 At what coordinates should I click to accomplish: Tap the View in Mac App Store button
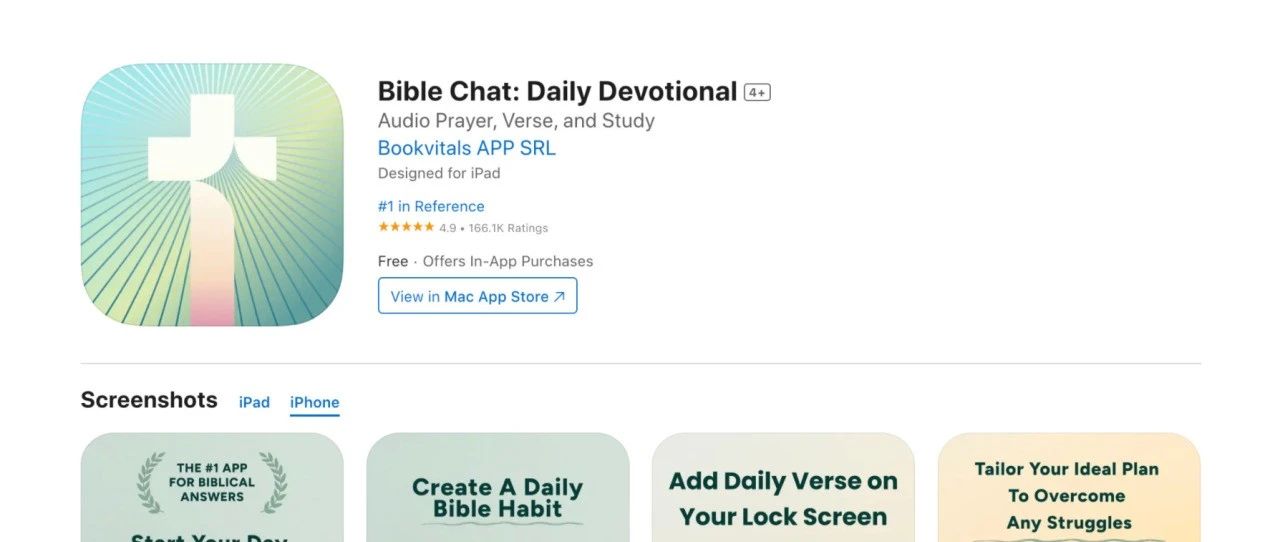pyautogui.click(x=477, y=296)
